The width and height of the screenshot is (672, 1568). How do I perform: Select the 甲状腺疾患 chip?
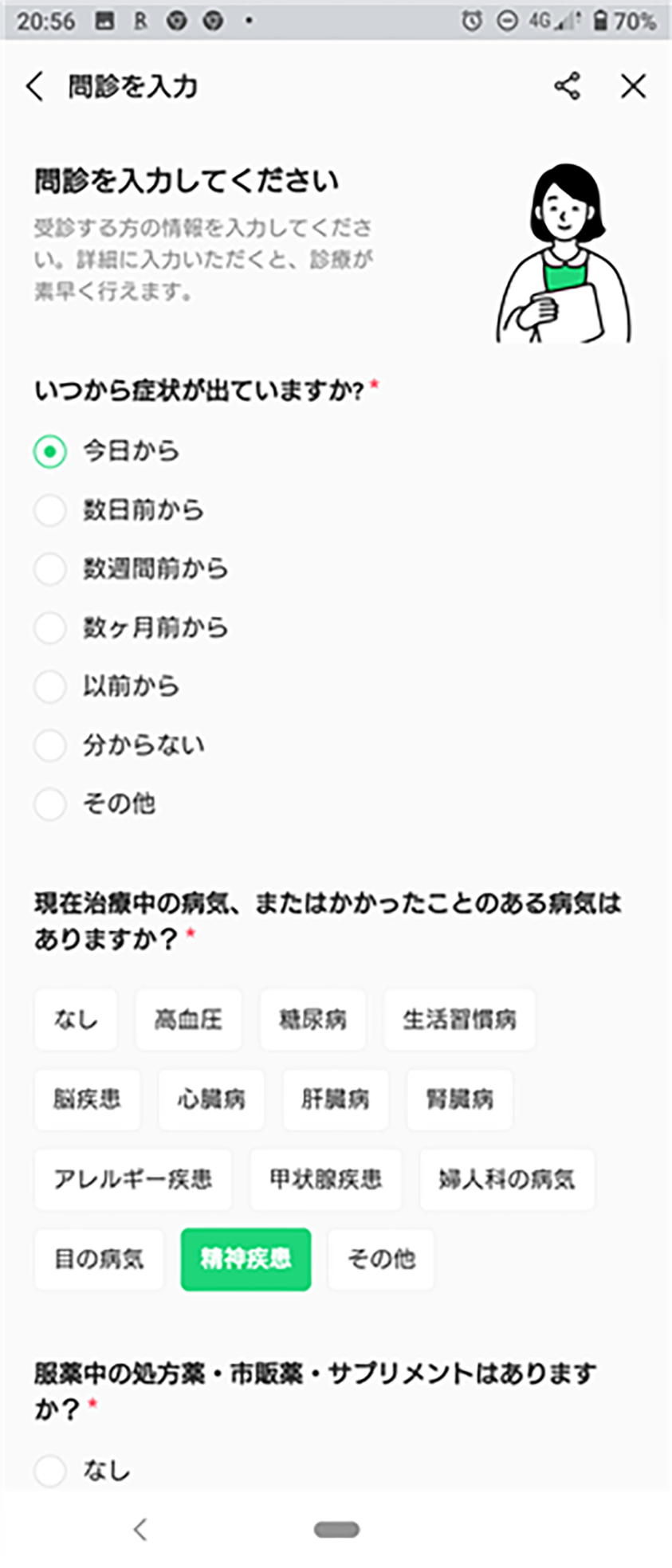[x=325, y=1180]
